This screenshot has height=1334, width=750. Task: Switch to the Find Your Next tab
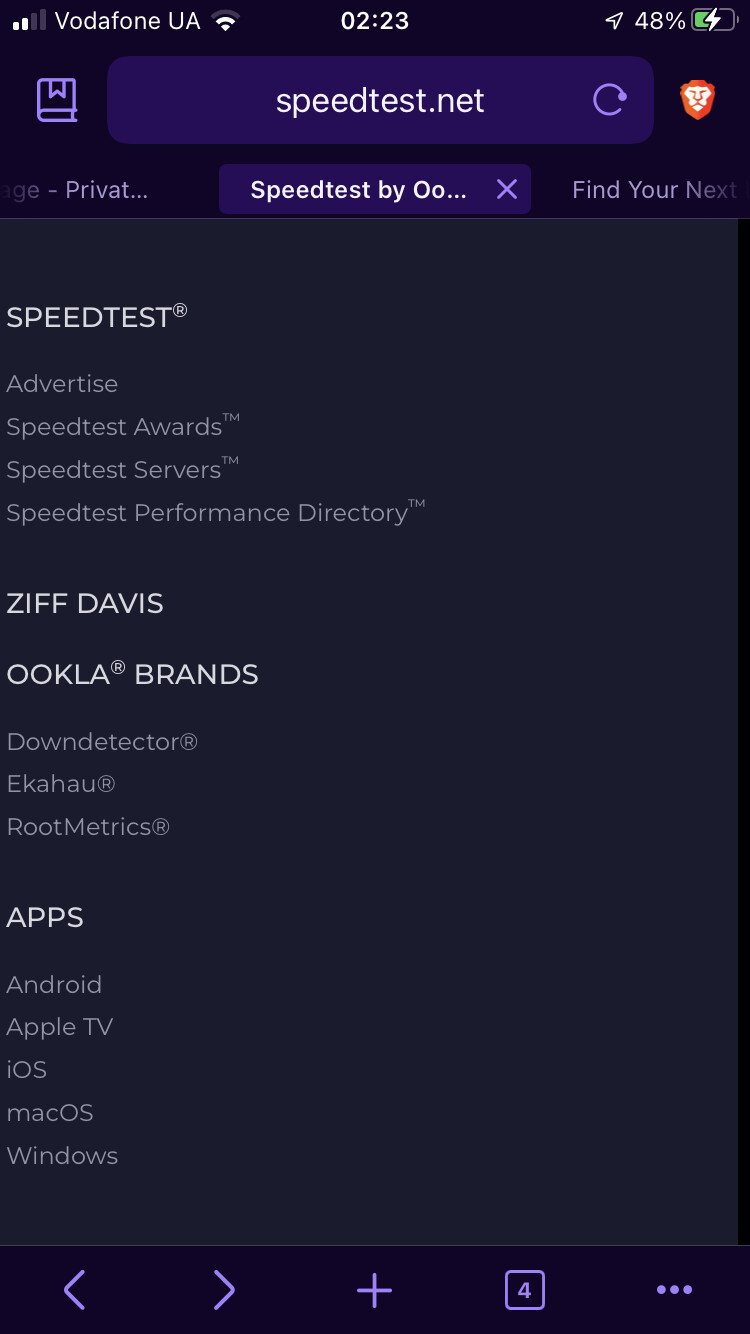coord(654,190)
